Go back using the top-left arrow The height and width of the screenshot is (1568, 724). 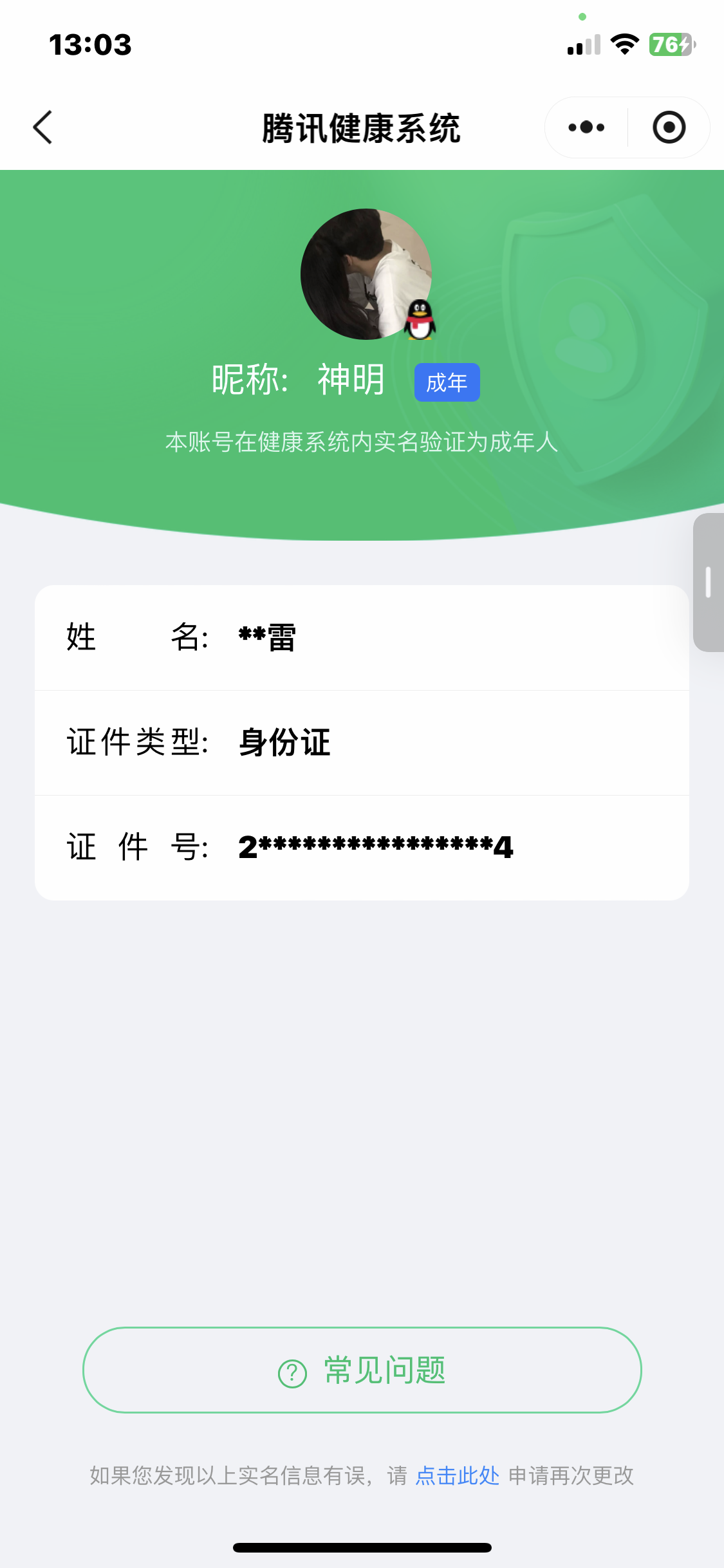tap(42, 127)
